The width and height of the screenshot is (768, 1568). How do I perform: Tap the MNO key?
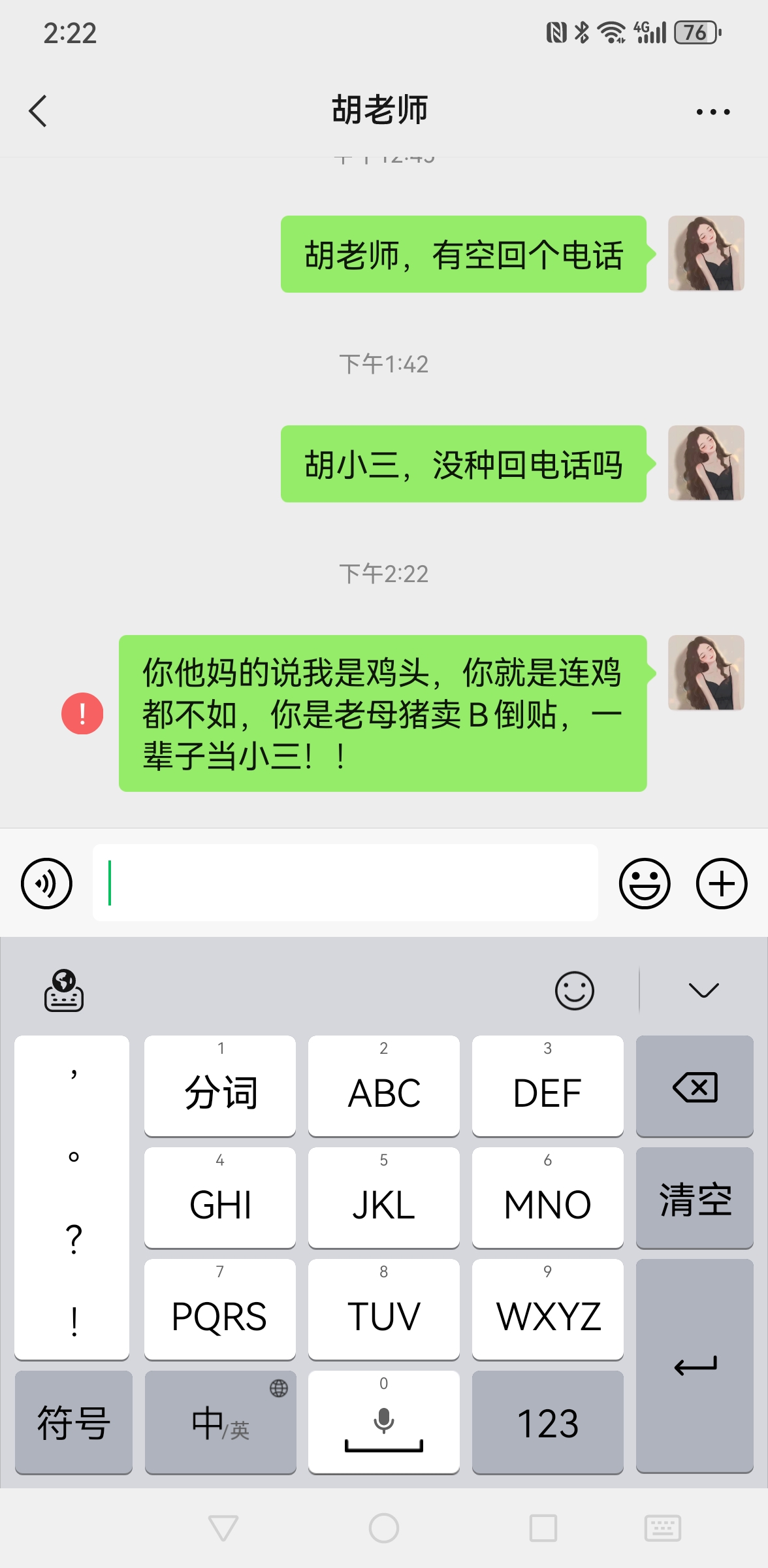[x=547, y=1199]
